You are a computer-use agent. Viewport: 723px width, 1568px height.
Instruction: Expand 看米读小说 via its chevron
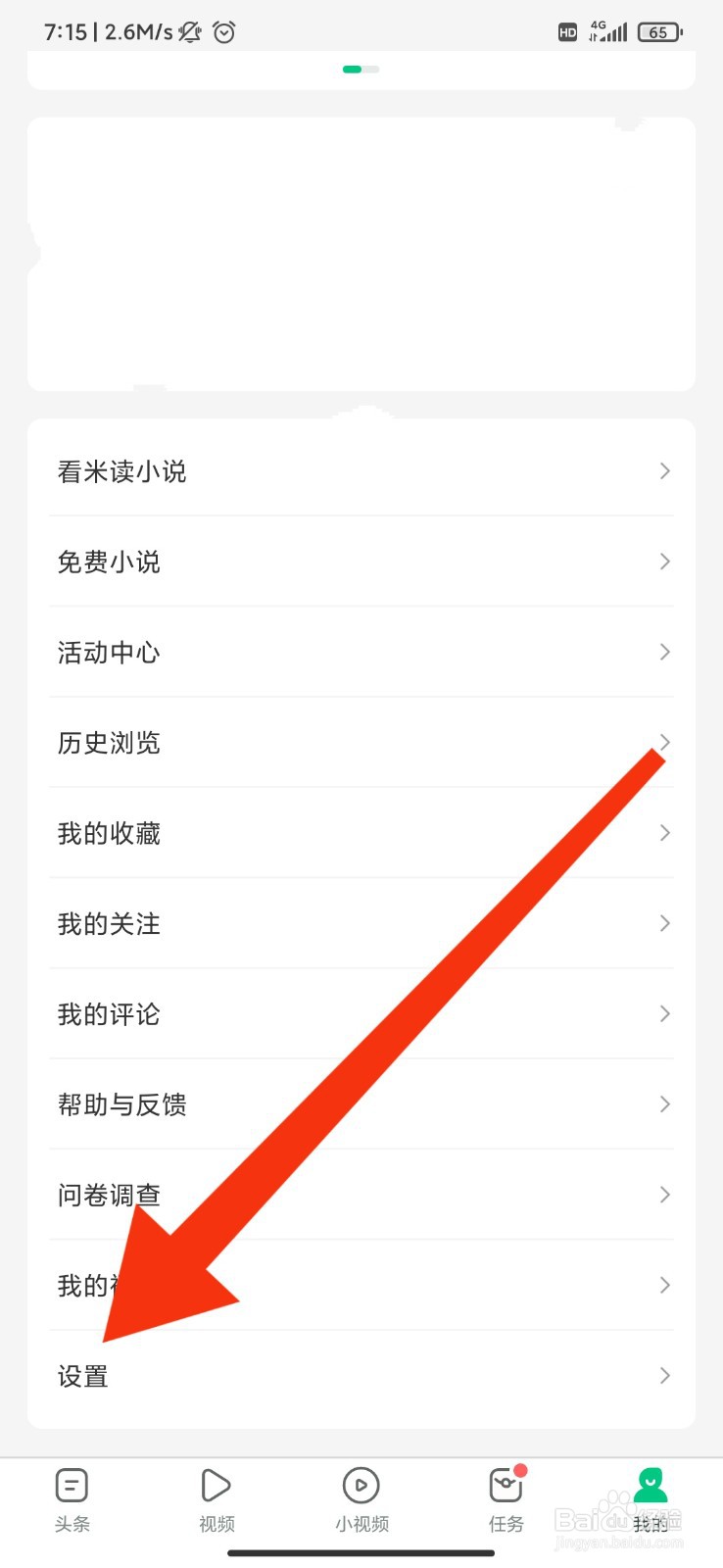pyautogui.click(x=664, y=471)
